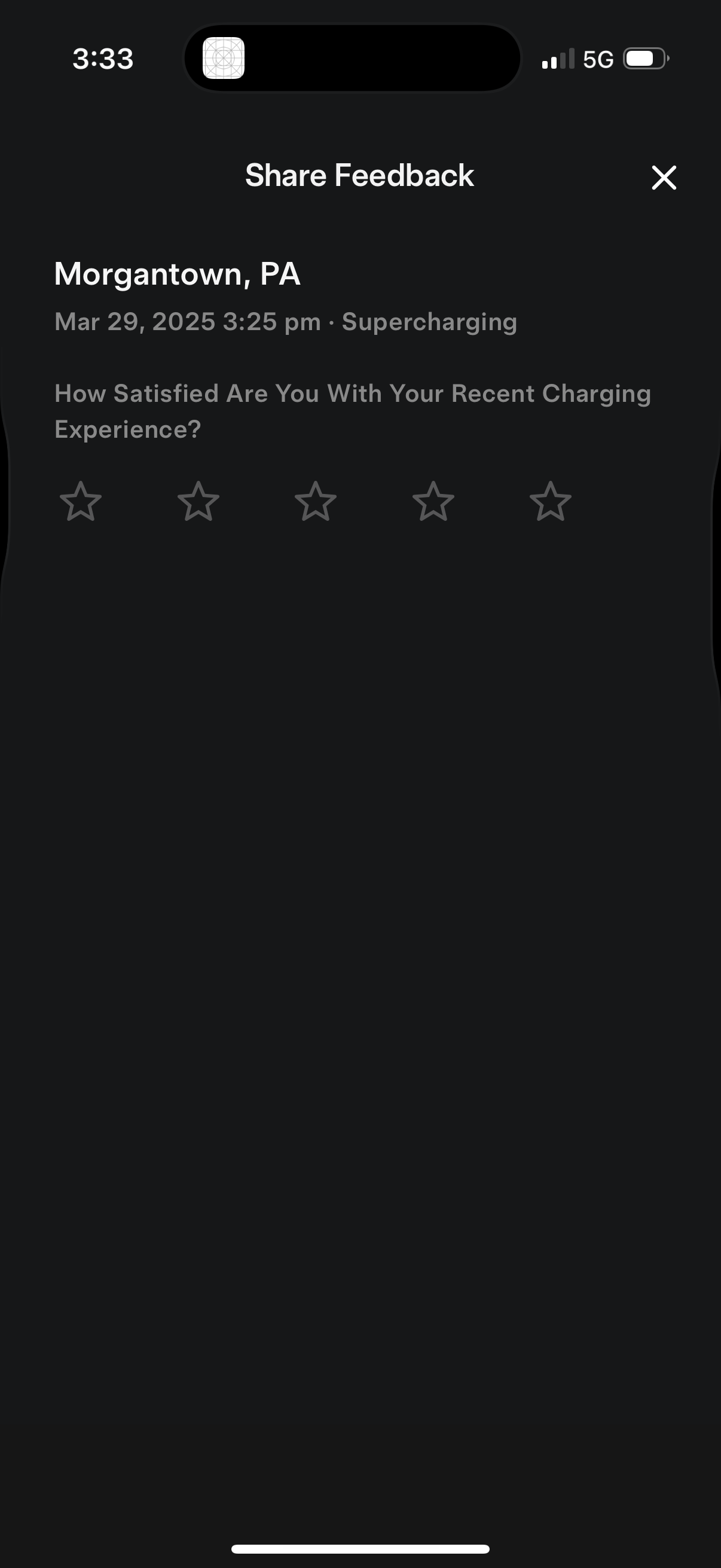The height and width of the screenshot is (1568, 721).
Task: Tap the status bar clock showing 3:33
Action: [x=102, y=59]
